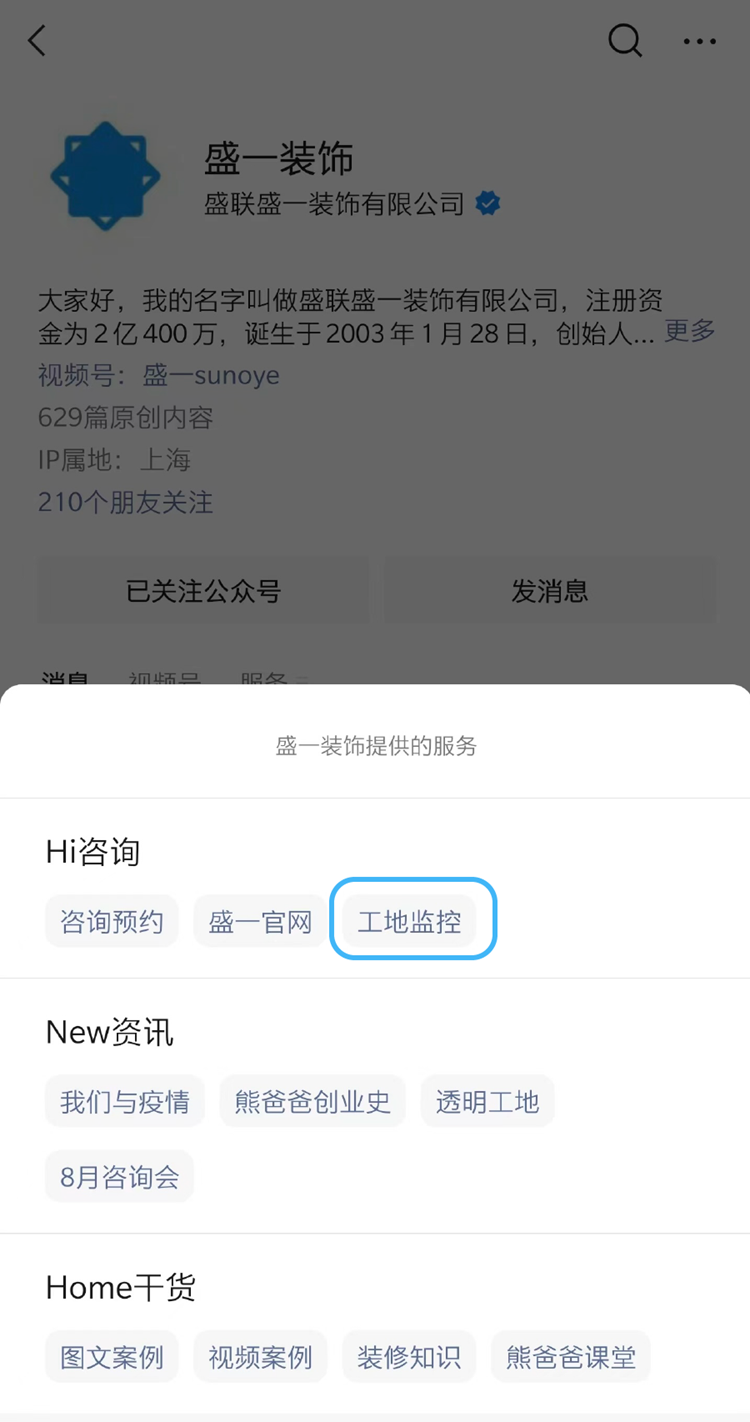Open the three-dot overflow menu
Screen dimensions: 750x1422
(699, 41)
